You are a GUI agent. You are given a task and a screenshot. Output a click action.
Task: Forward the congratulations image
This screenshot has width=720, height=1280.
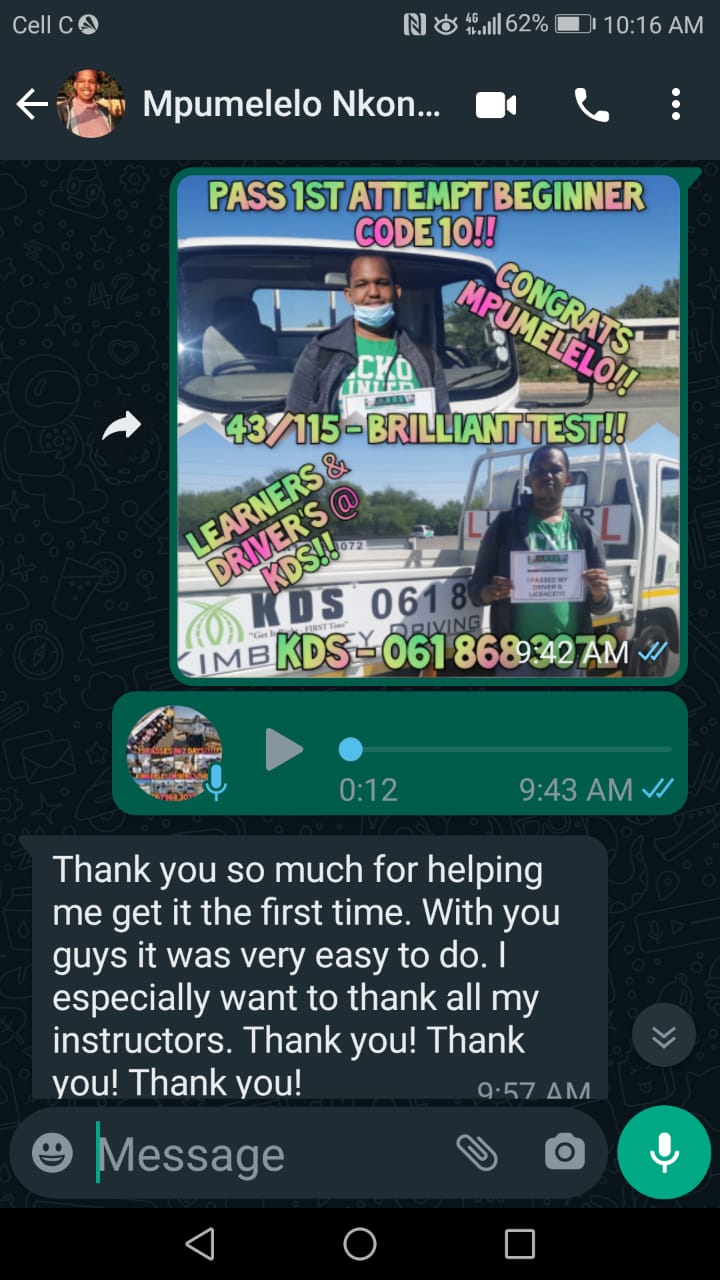[x=122, y=428]
